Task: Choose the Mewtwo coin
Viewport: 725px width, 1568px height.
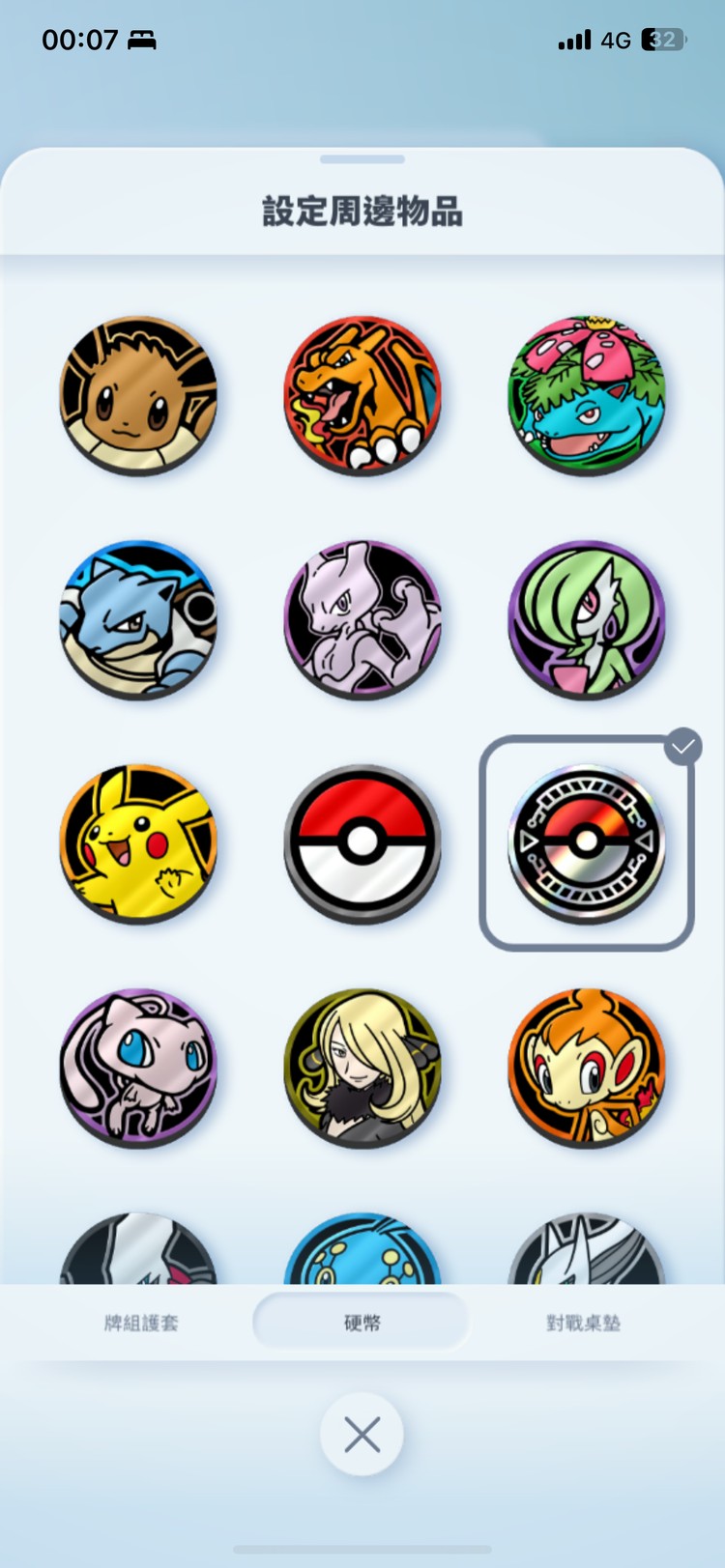Action: point(362,619)
